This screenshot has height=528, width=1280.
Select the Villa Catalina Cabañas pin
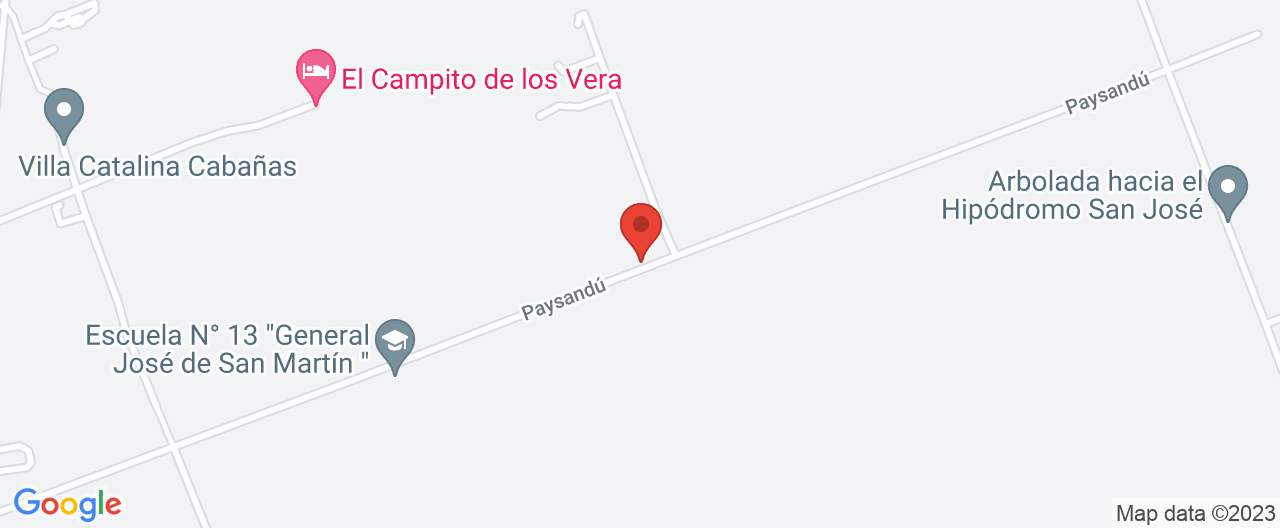pos(64,112)
